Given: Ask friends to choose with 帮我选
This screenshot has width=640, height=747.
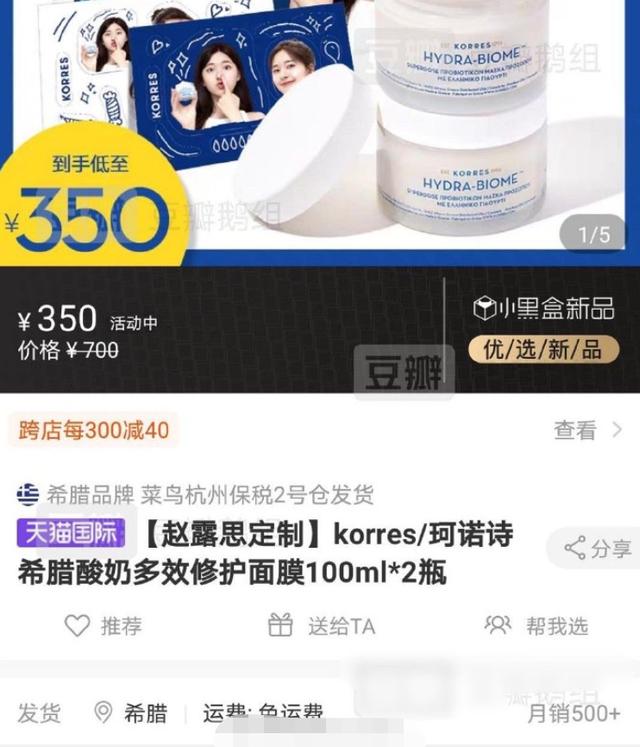Looking at the screenshot, I should point(537,626).
